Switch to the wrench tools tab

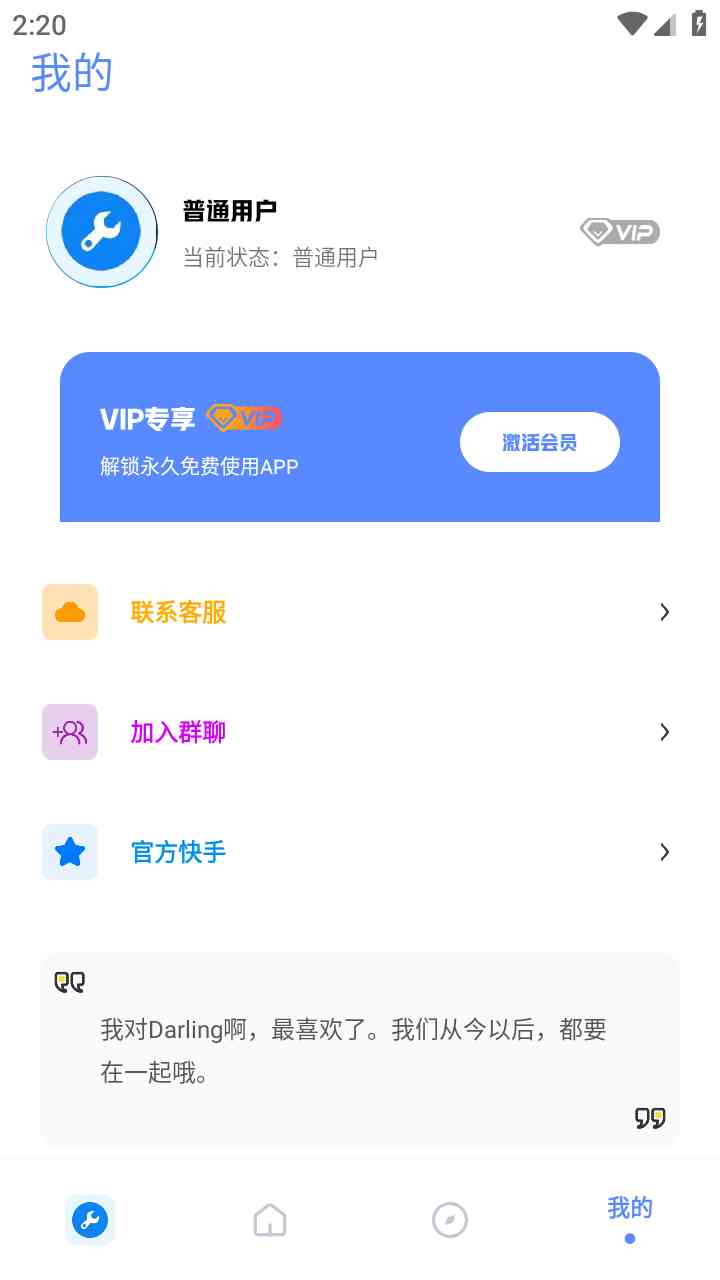pyautogui.click(x=90, y=1220)
